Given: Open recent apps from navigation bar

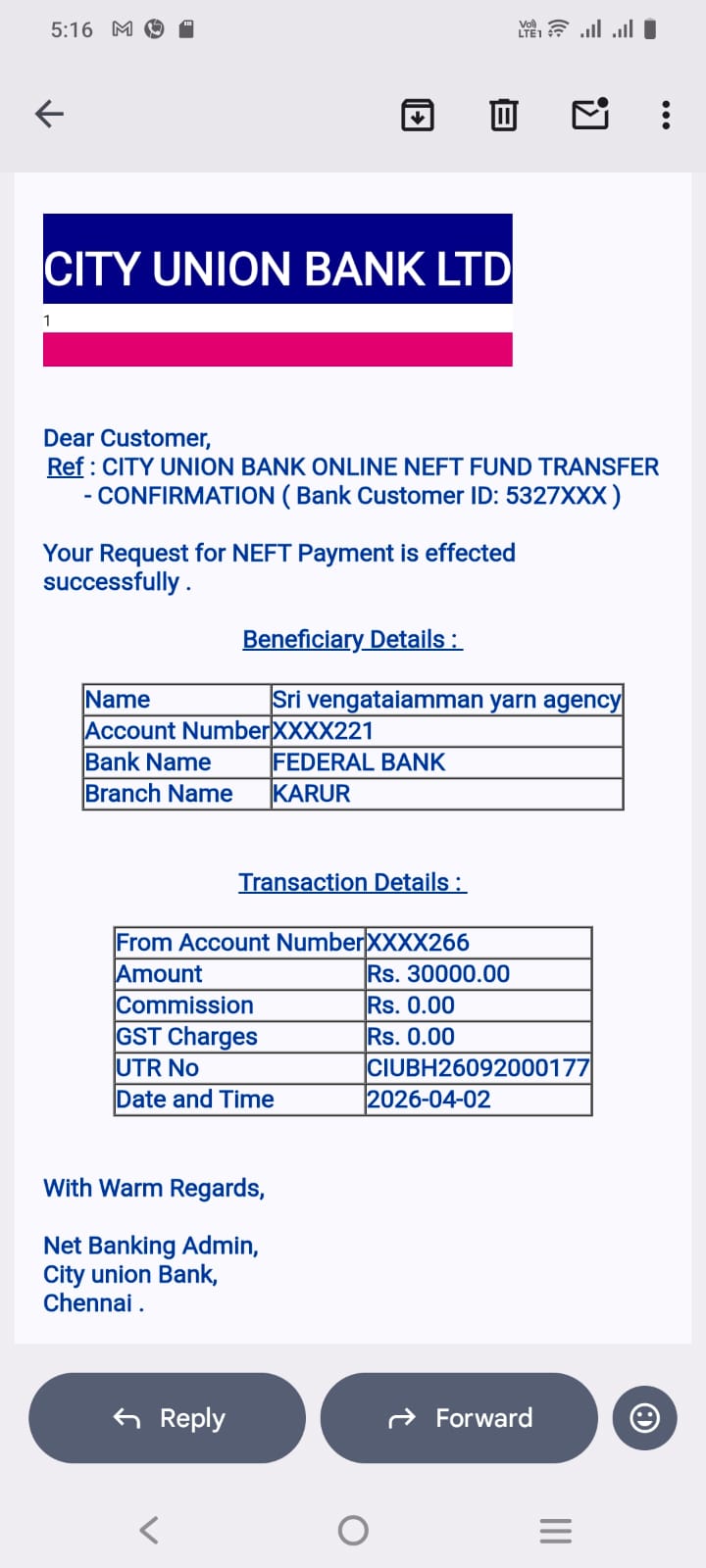Looking at the screenshot, I should click(x=555, y=1530).
